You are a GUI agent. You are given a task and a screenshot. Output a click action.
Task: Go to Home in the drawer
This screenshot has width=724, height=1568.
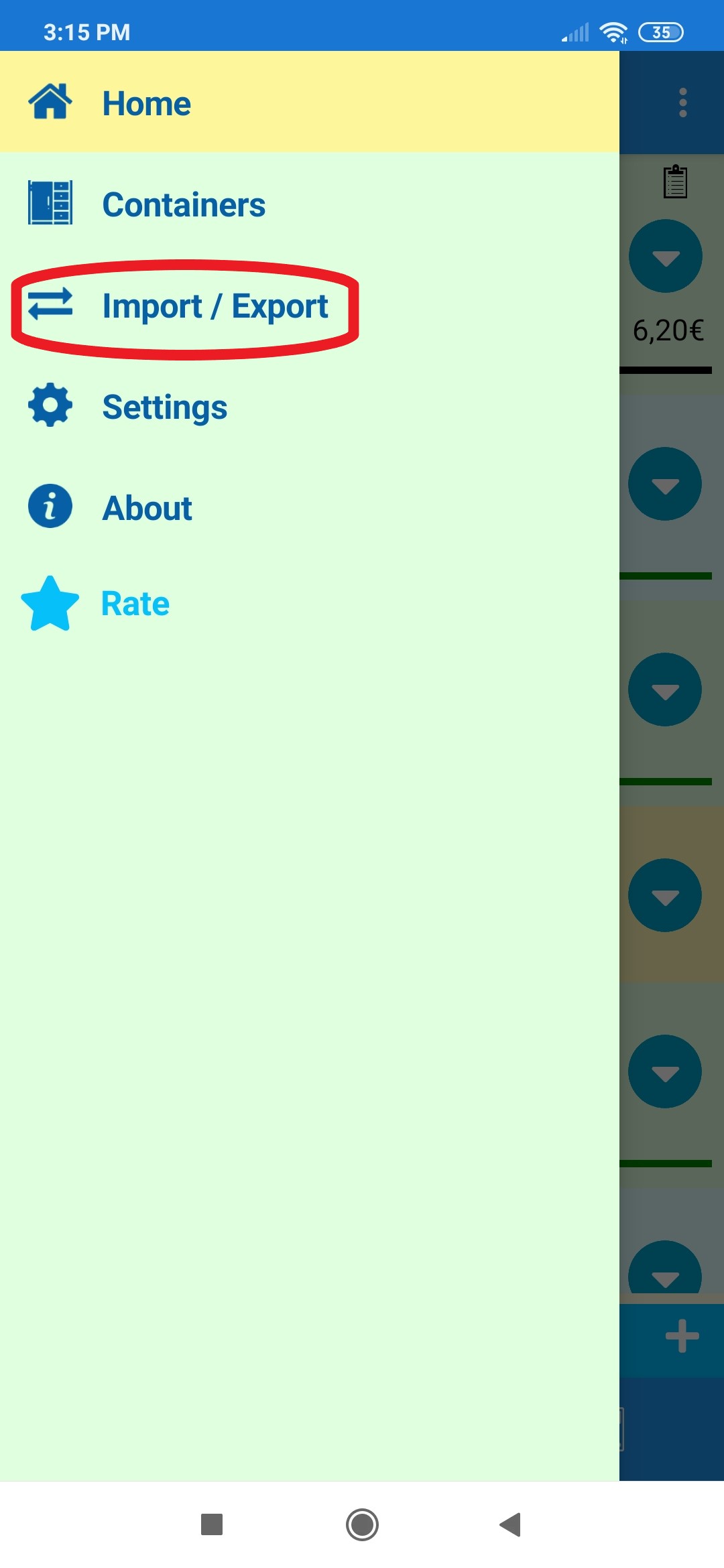(309, 103)
